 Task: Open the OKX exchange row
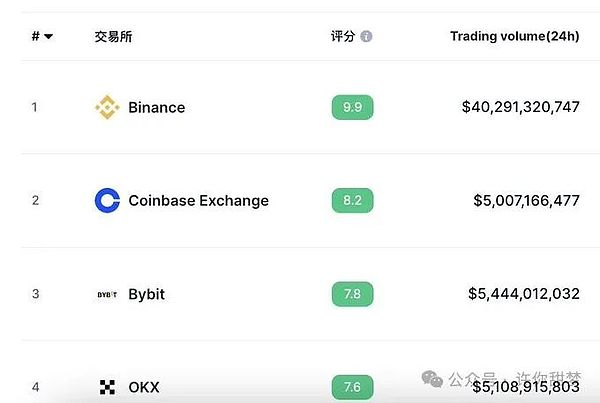click(x=143, y=387)
